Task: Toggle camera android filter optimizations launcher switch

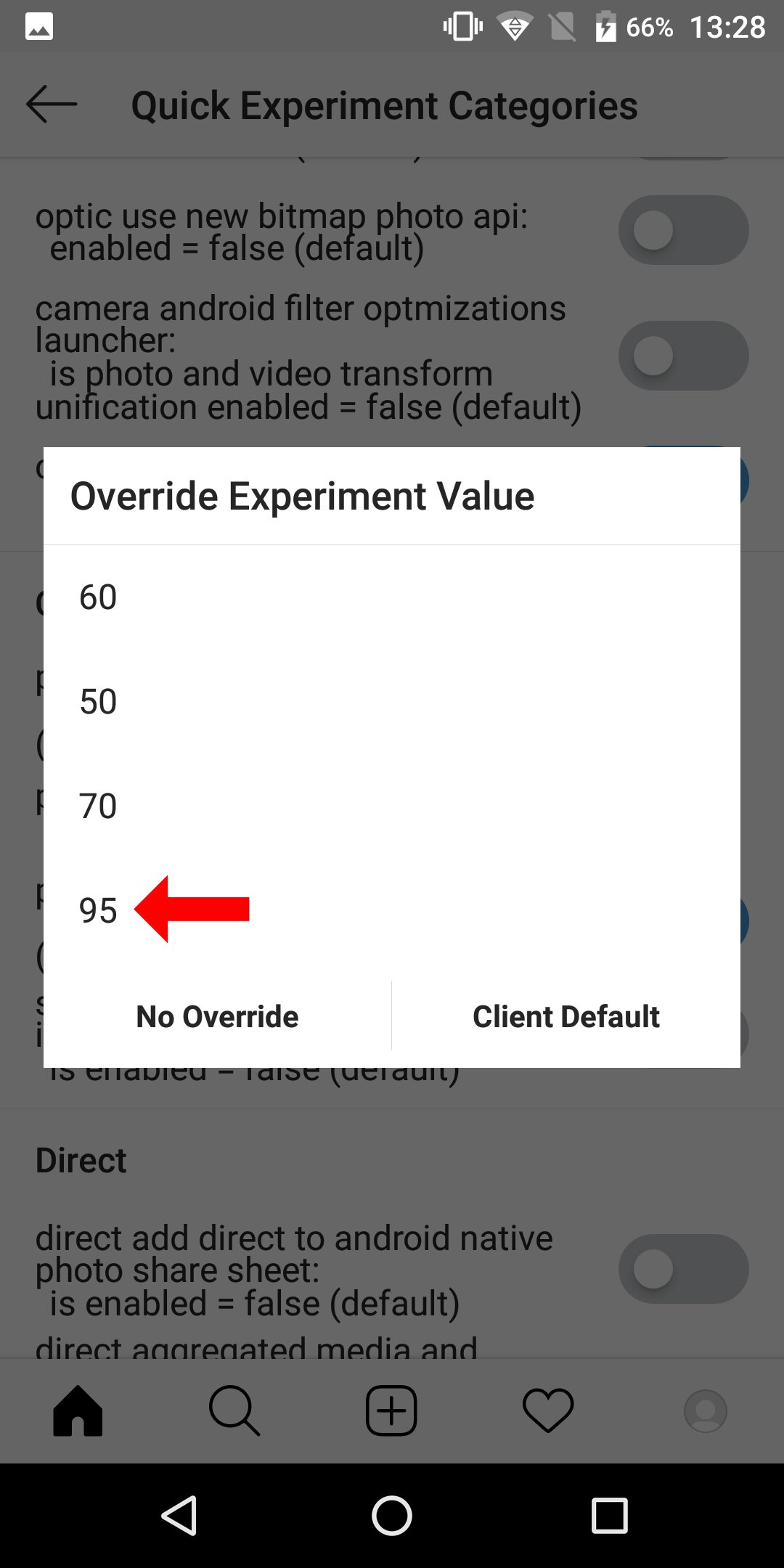Action: pyautogui.click(x=683, y=356)
